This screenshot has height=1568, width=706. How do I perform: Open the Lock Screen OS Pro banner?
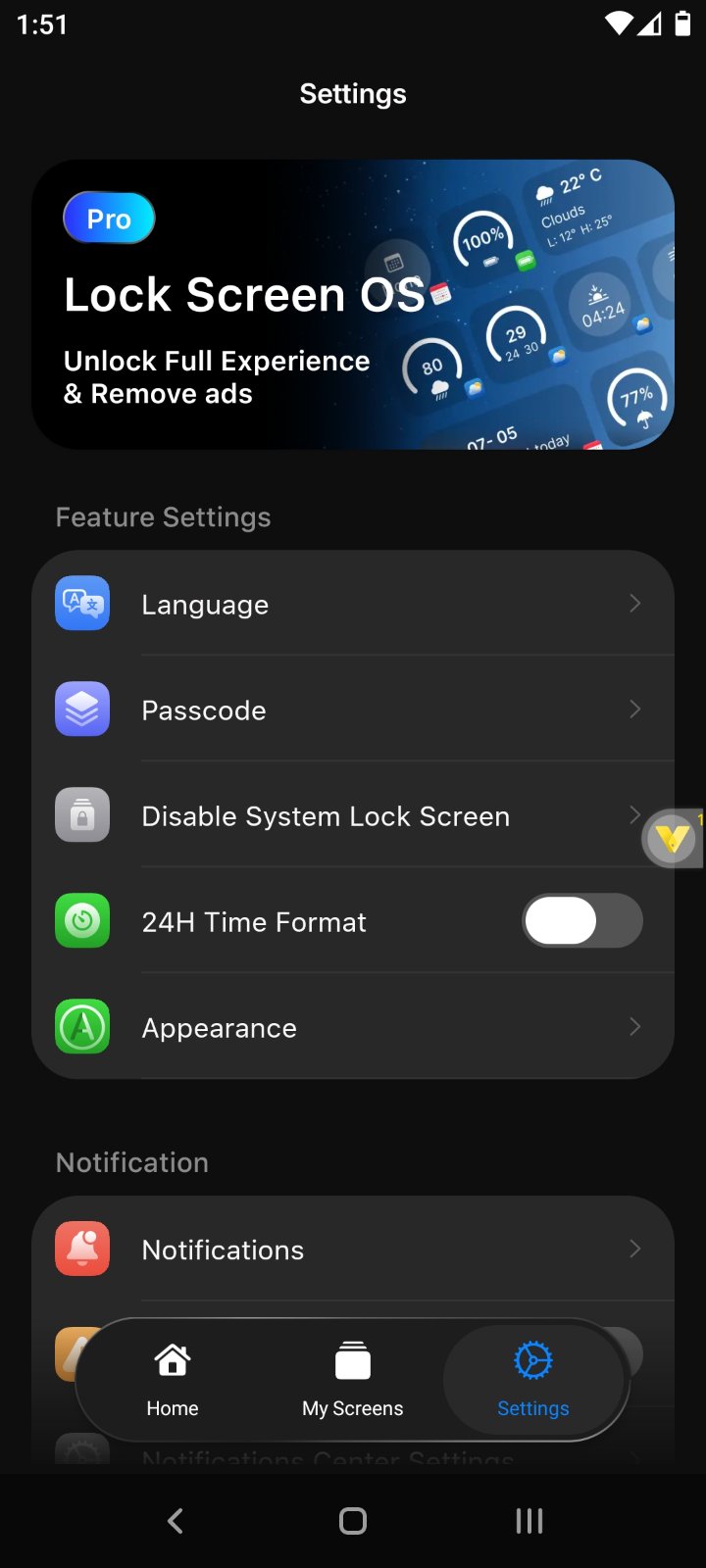353,305
